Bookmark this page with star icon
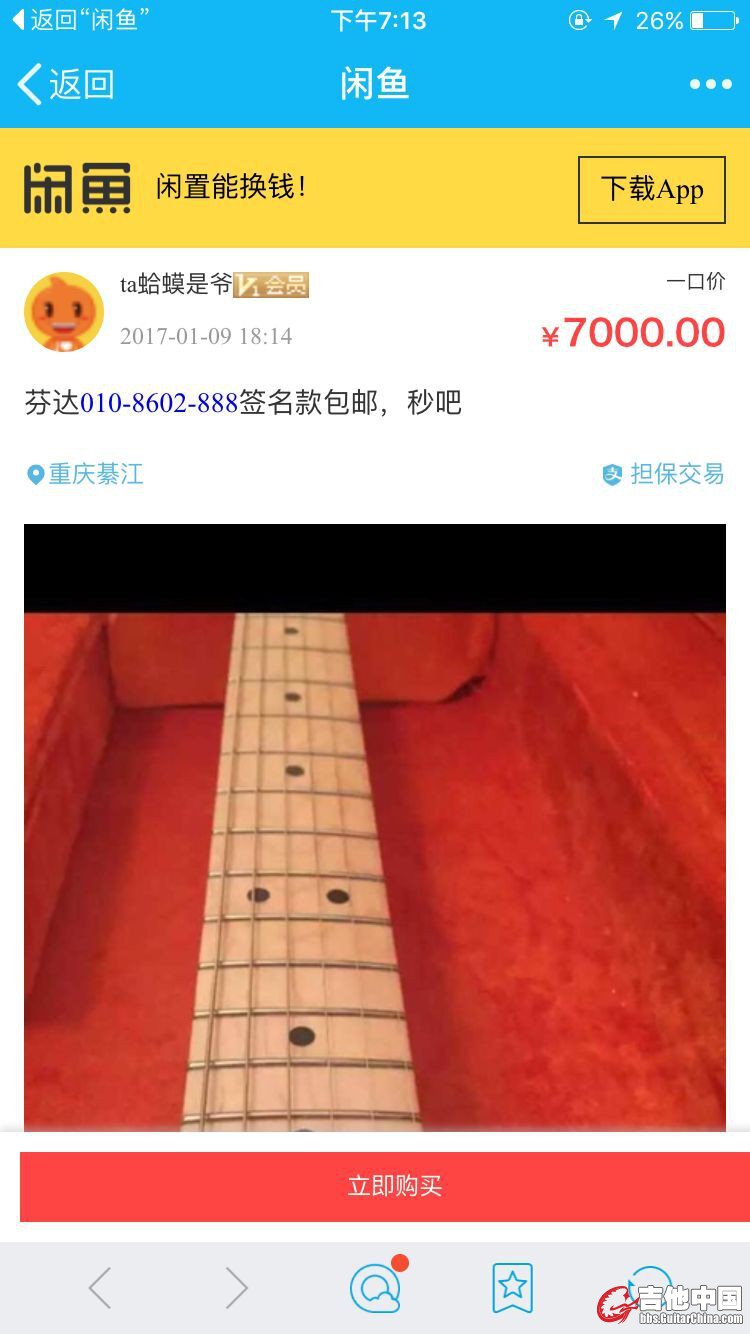 [x=512, y=1287]
